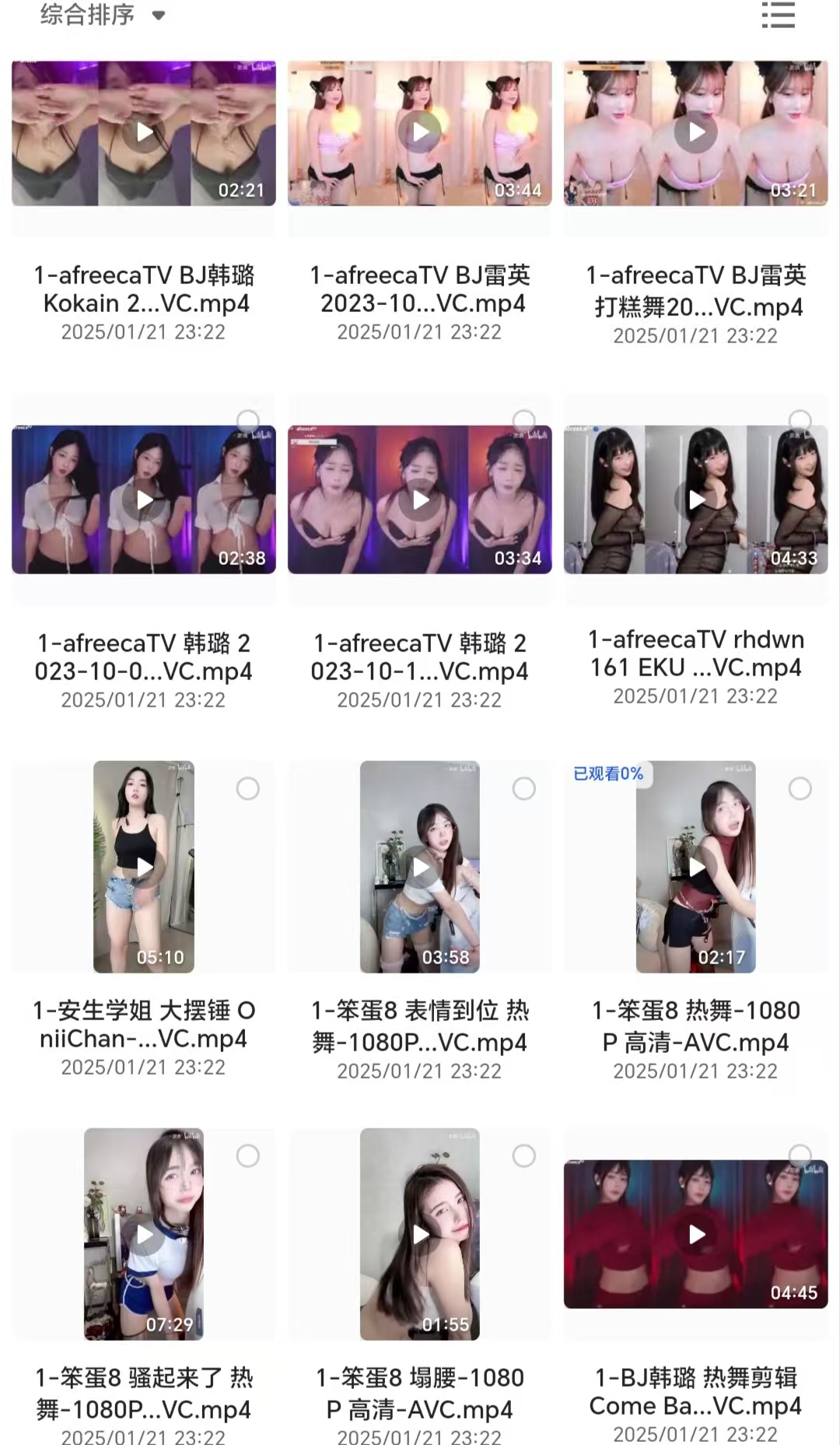Open the 综合排序 sort dropdown
840x1445 pixels.
click(x=102, y=15)
